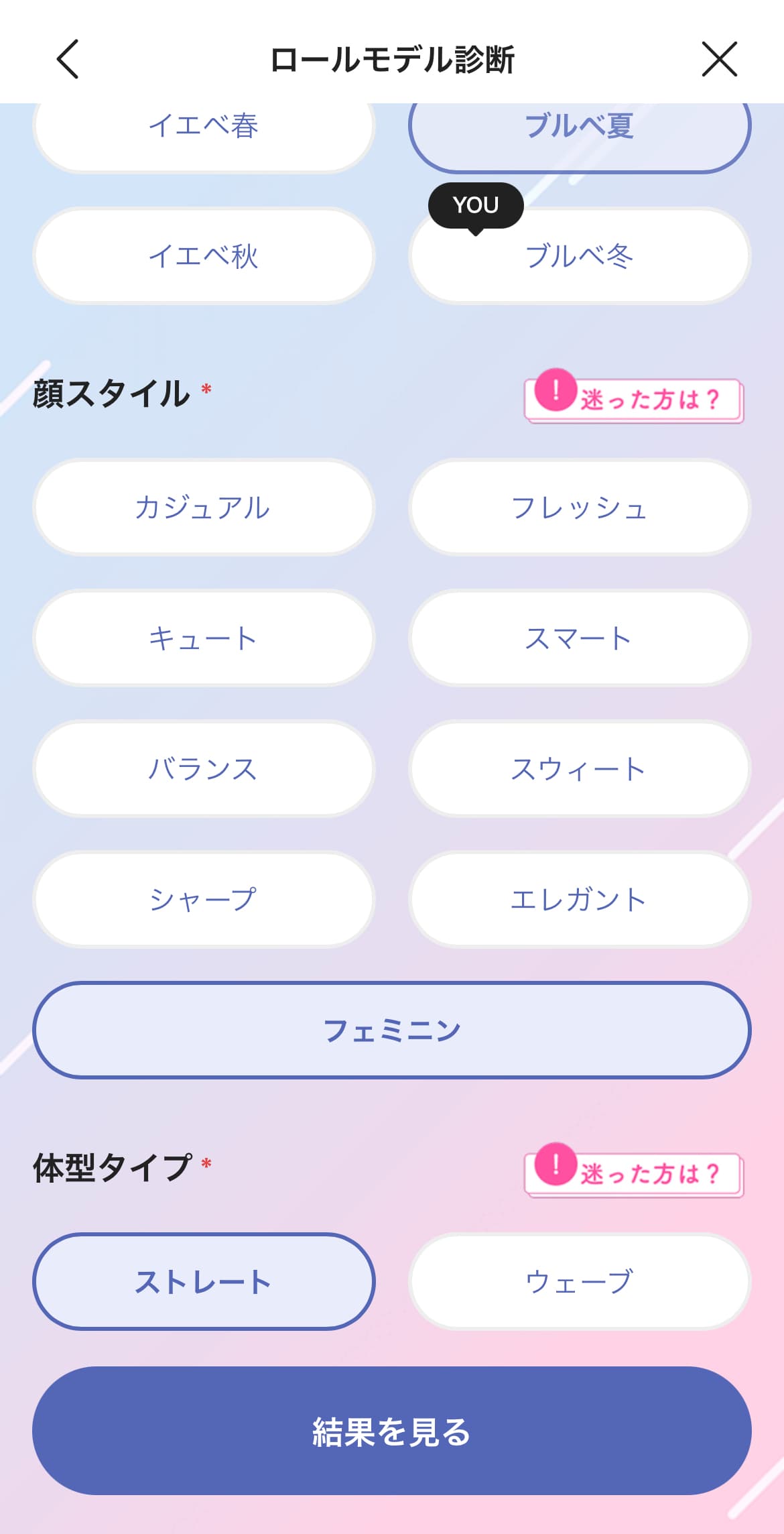
Task: Choose スウィート face style
Action: click(580, 768)
